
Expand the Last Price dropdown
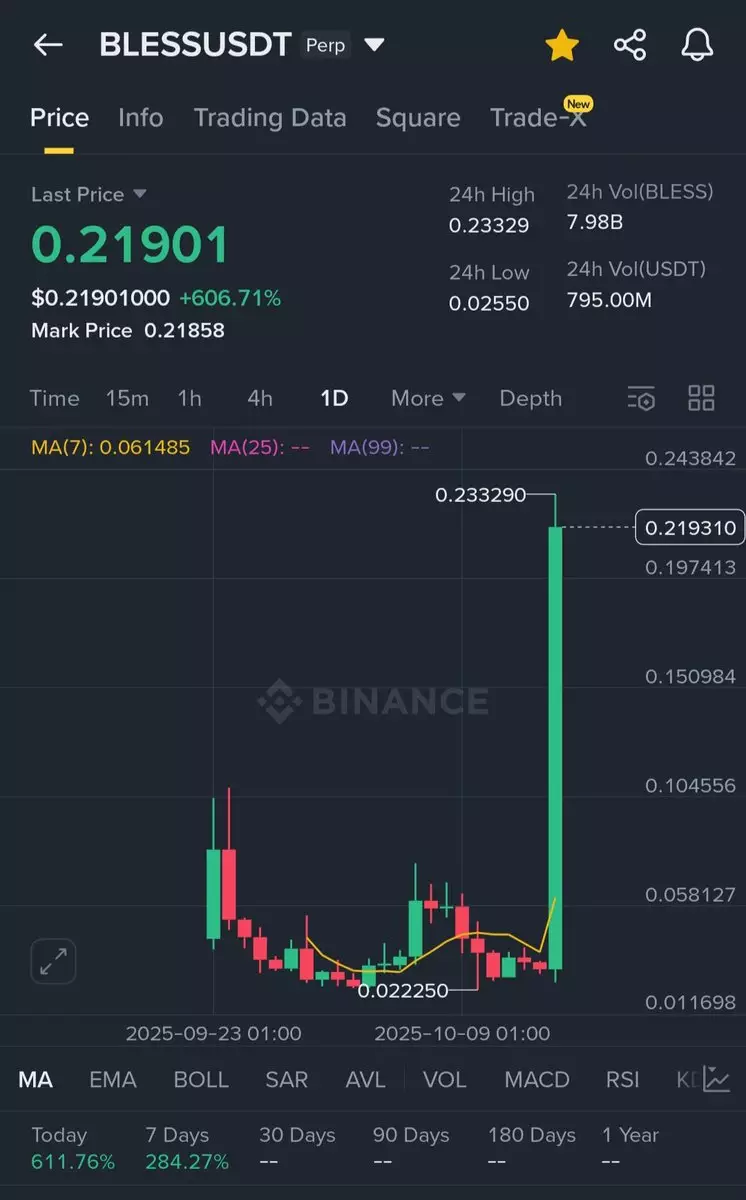[x=140, y=194]
